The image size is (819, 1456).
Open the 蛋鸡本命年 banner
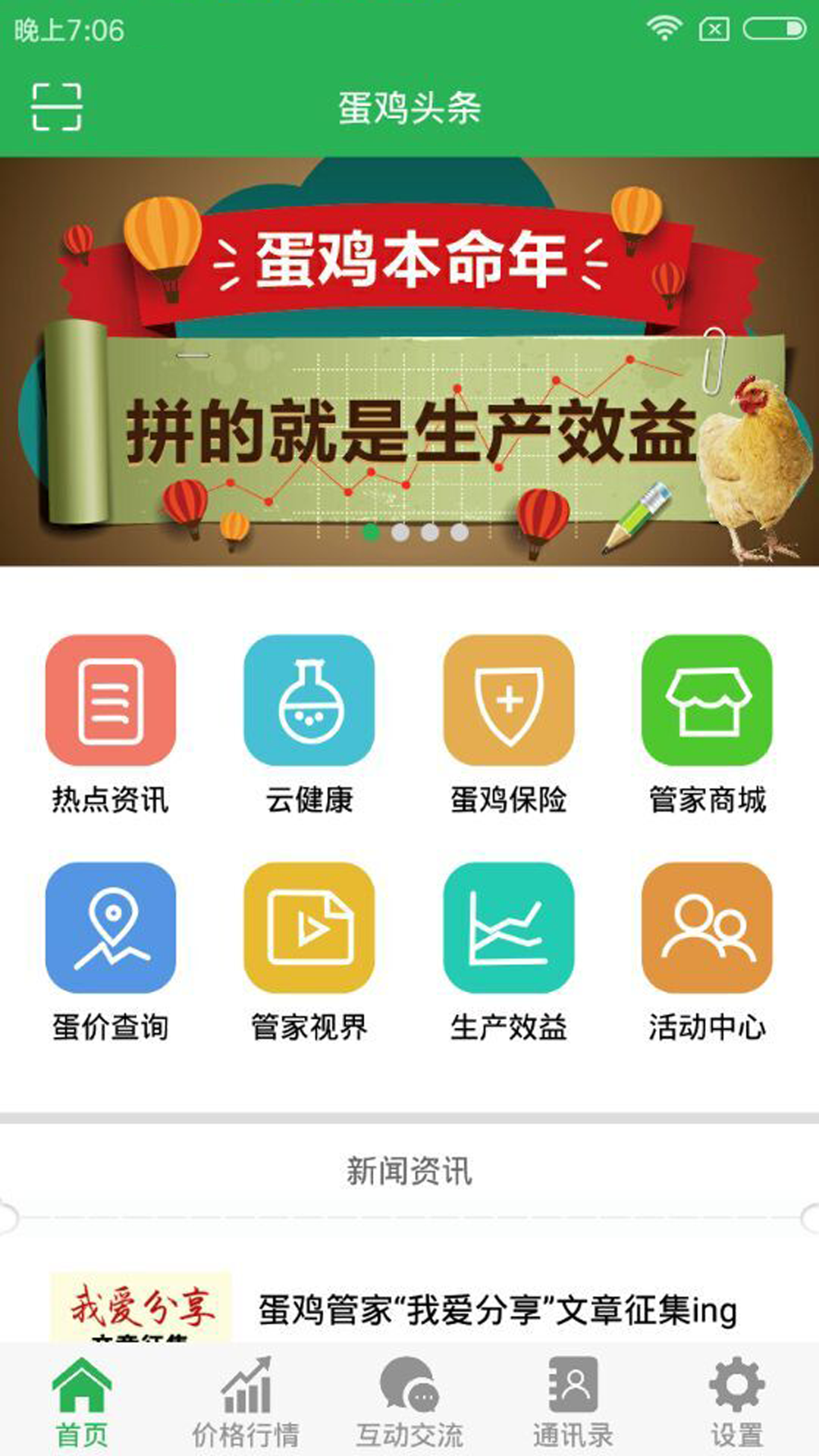tap(409, 362)
